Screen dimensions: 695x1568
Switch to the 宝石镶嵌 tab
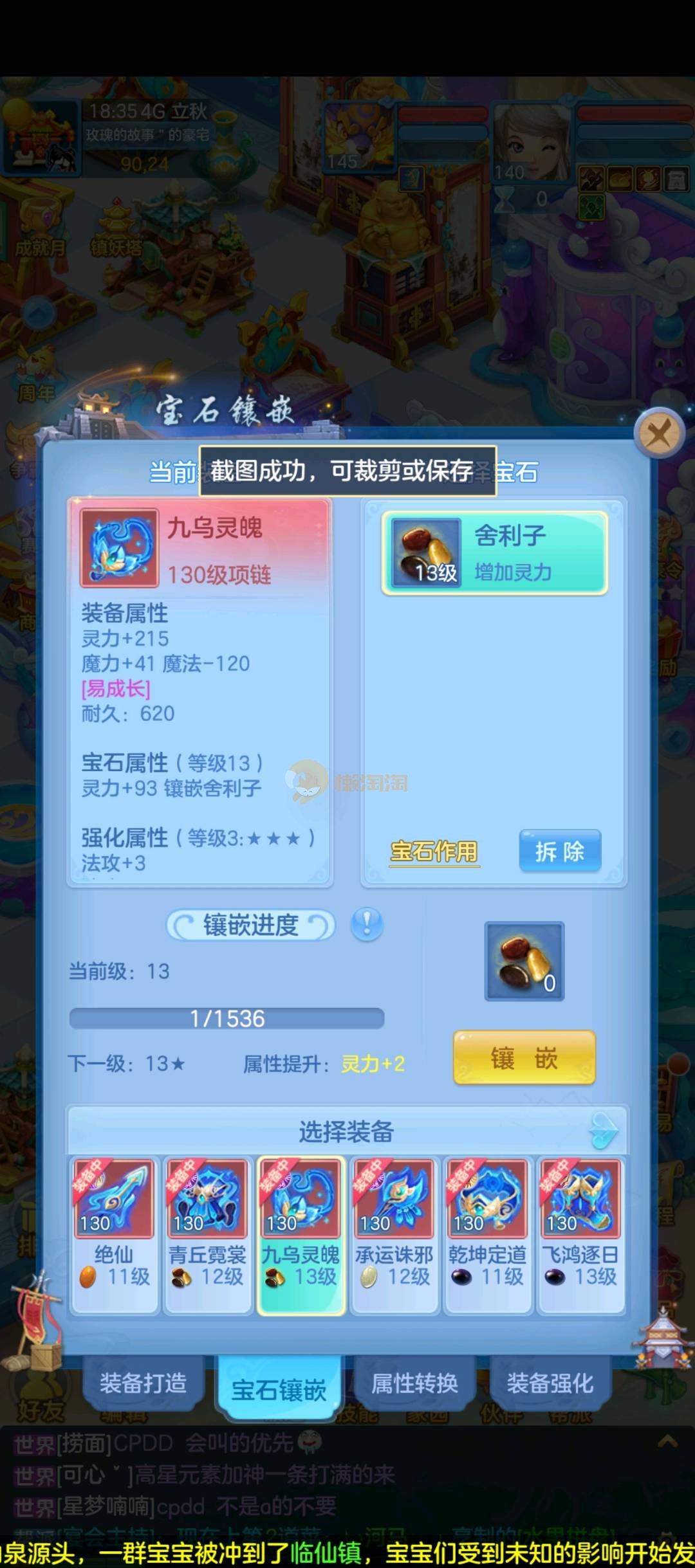pyautogui.click(x=279, y=1390)
